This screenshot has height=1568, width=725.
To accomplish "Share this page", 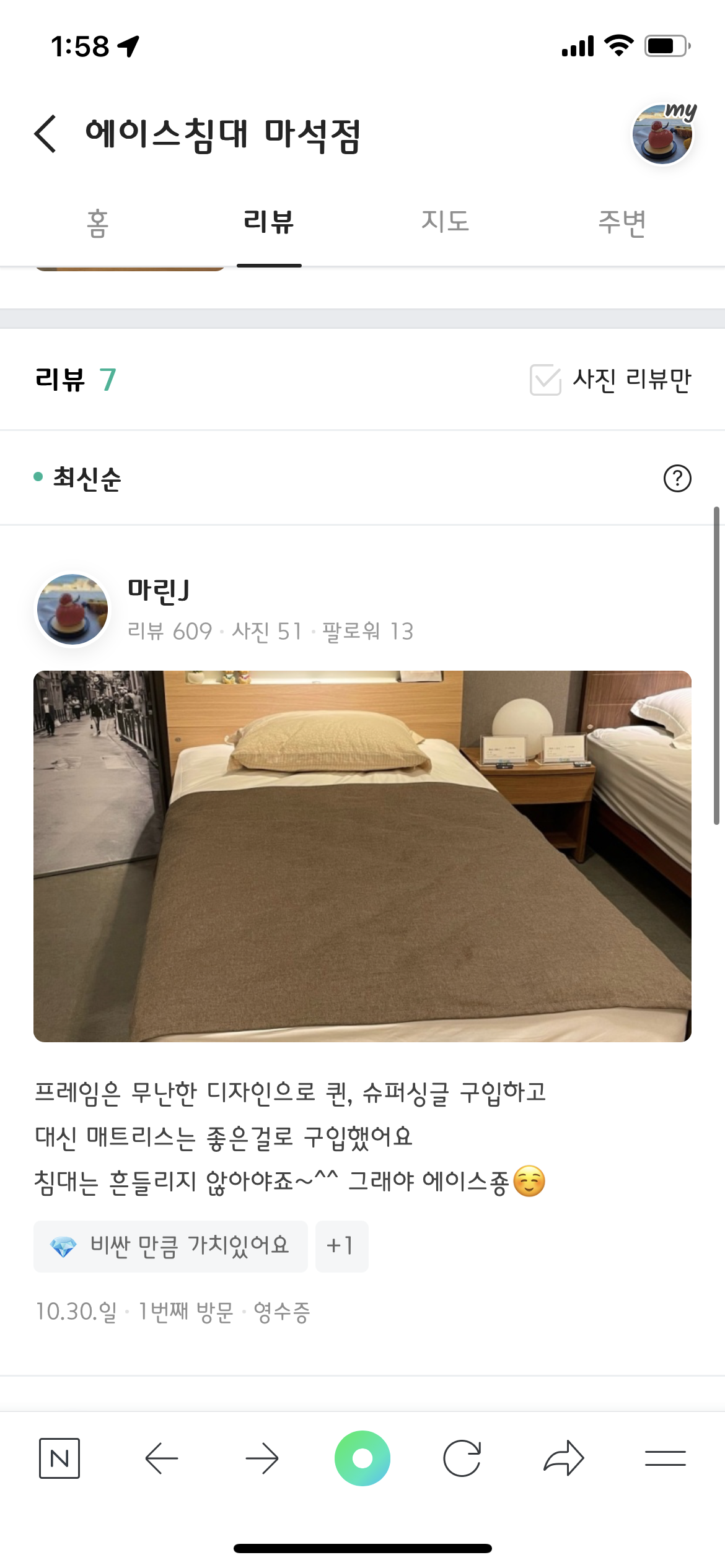I will pyautogui.click(x=564, y=1458).
